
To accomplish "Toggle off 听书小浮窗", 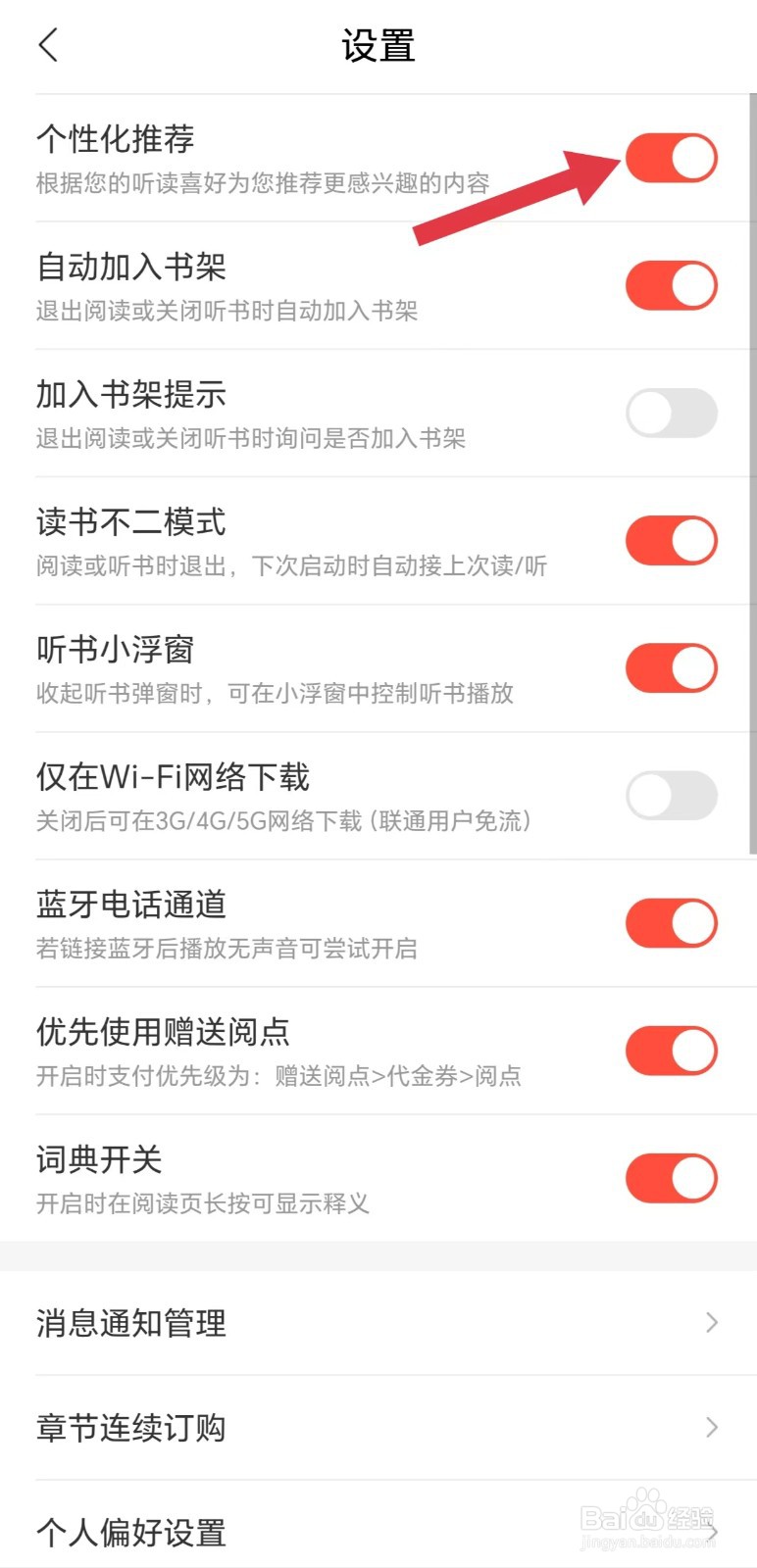I will tap(671, 668).
